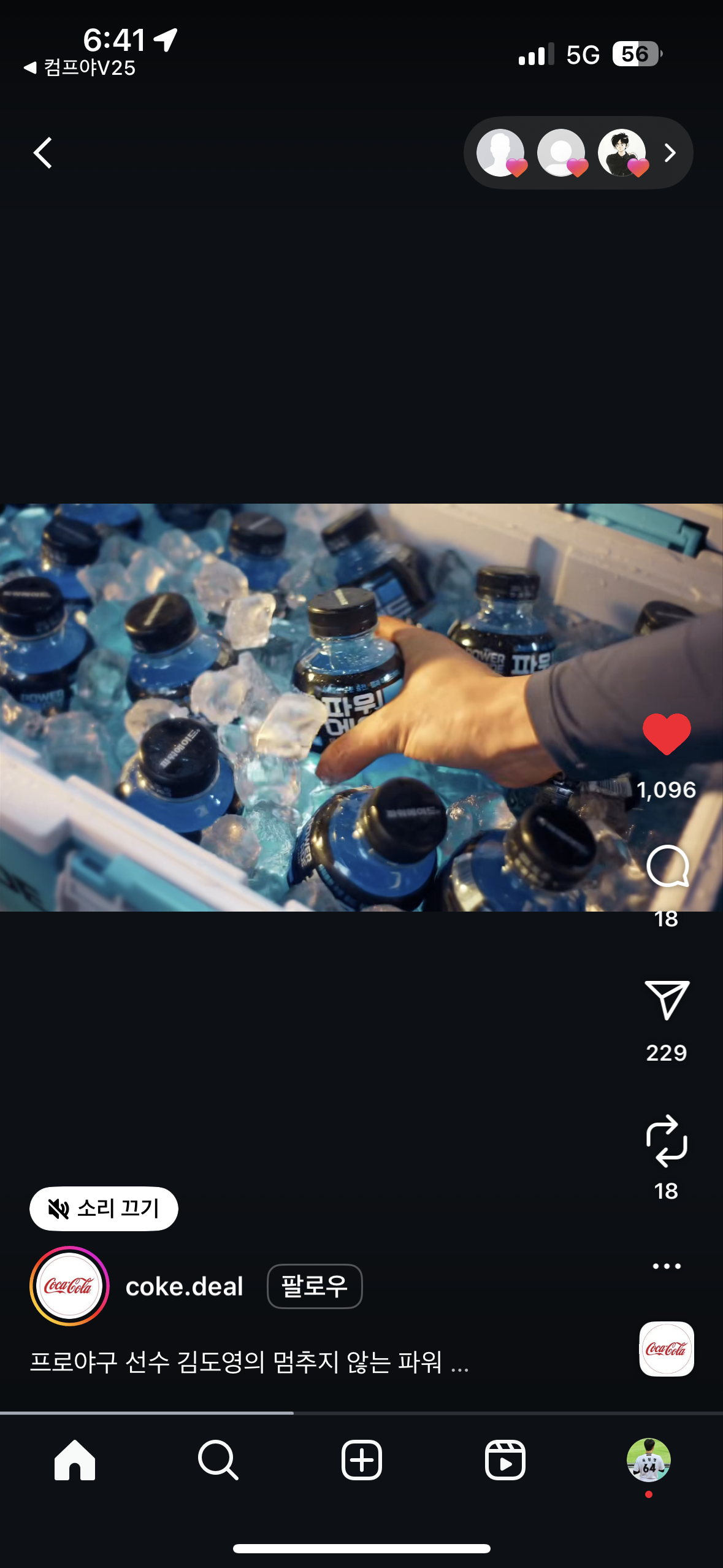Follow coke.deal with the 팔로우 button
The image size is (723, 1568).
tap(314, 1286)
